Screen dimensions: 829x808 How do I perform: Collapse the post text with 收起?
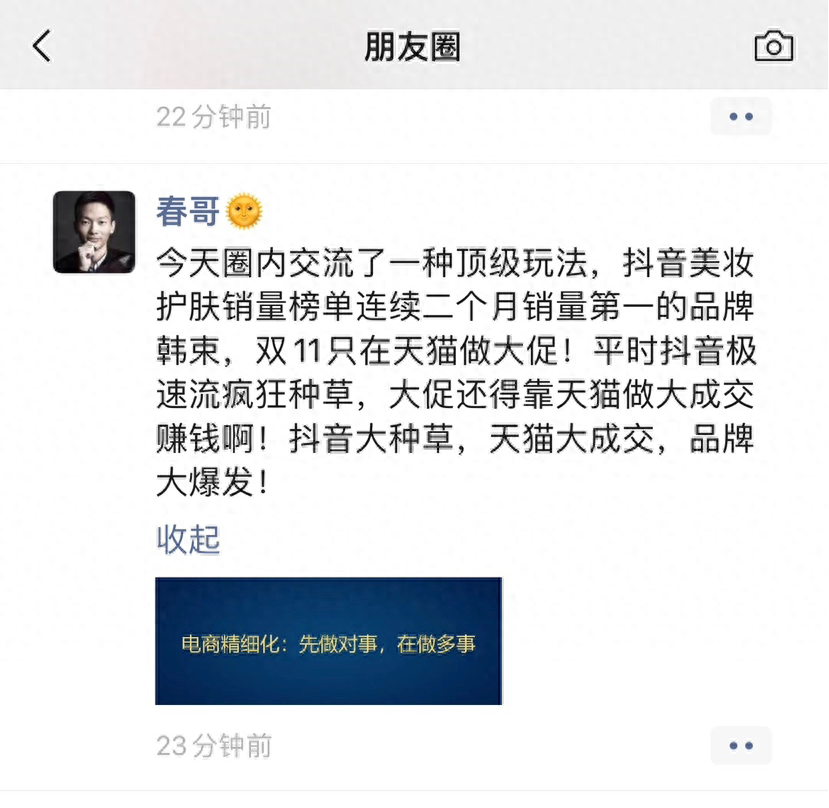tap(188, 539)
